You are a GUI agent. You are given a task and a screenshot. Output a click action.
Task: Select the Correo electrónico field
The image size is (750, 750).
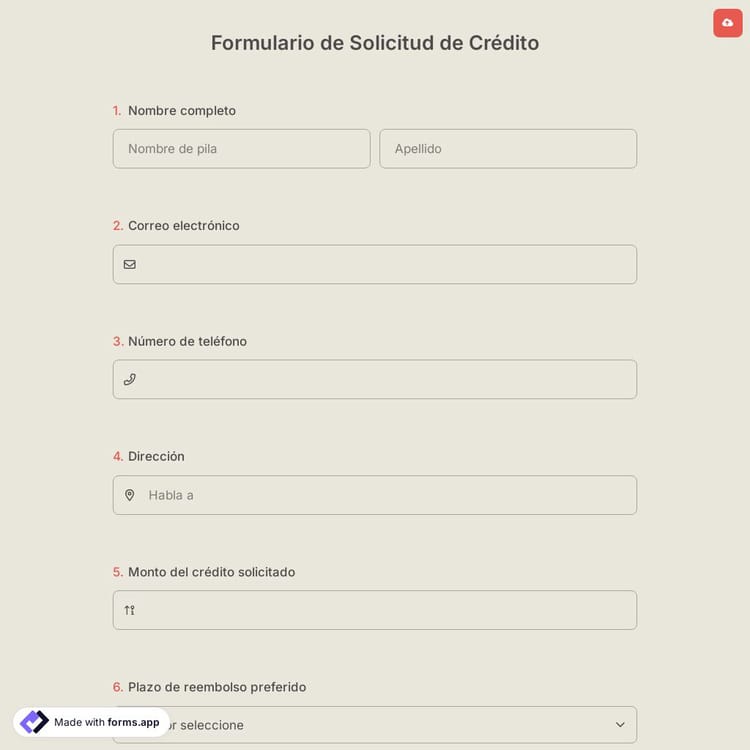(x=385, y=265)
